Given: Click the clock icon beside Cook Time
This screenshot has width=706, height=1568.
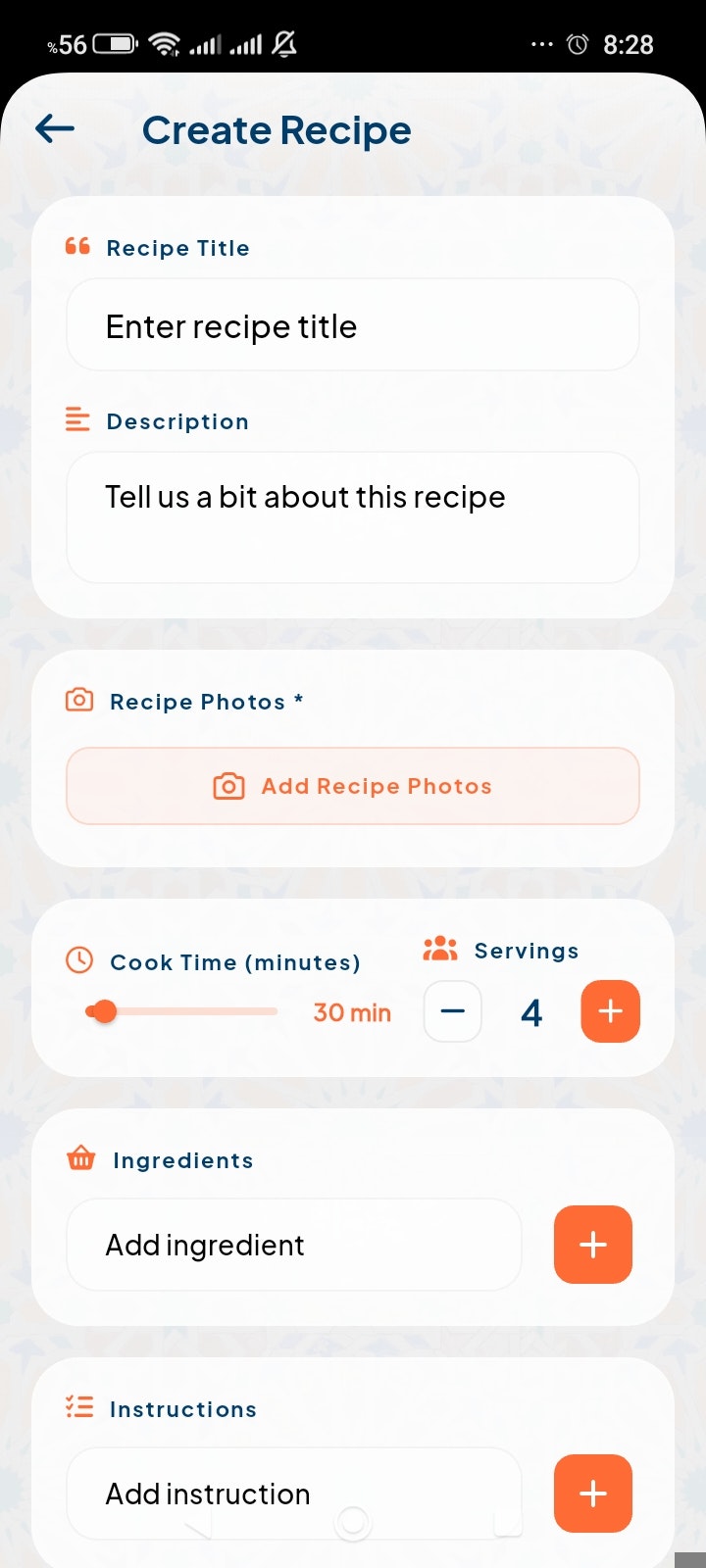Looking at the screenshot, I should (x=78, y=961).
